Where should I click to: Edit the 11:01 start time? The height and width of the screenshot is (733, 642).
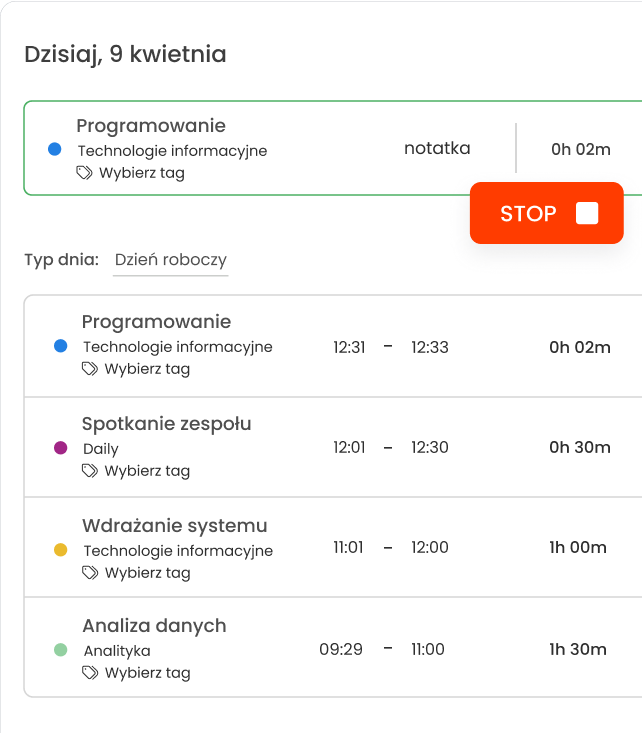[349, 548]
